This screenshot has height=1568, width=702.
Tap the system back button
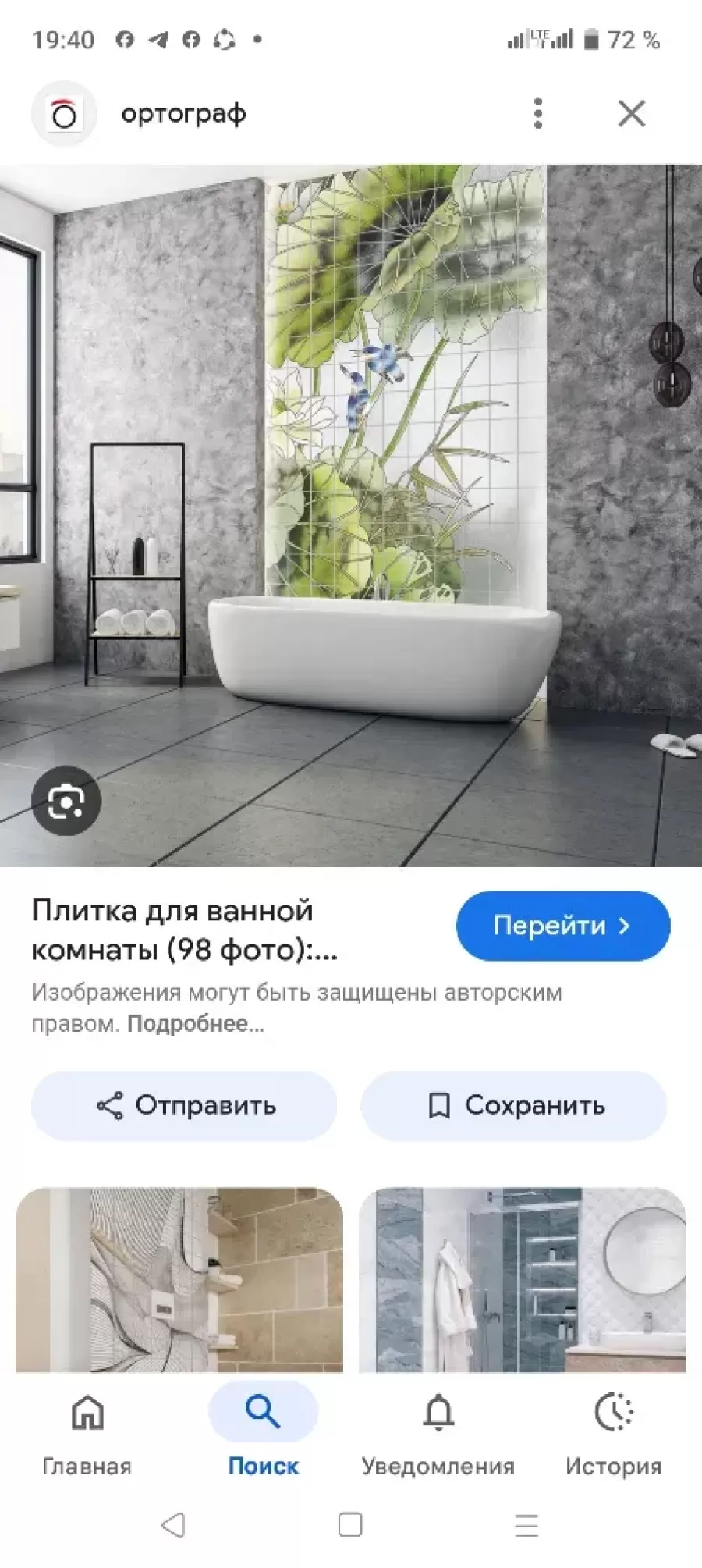click(173, 1524)
